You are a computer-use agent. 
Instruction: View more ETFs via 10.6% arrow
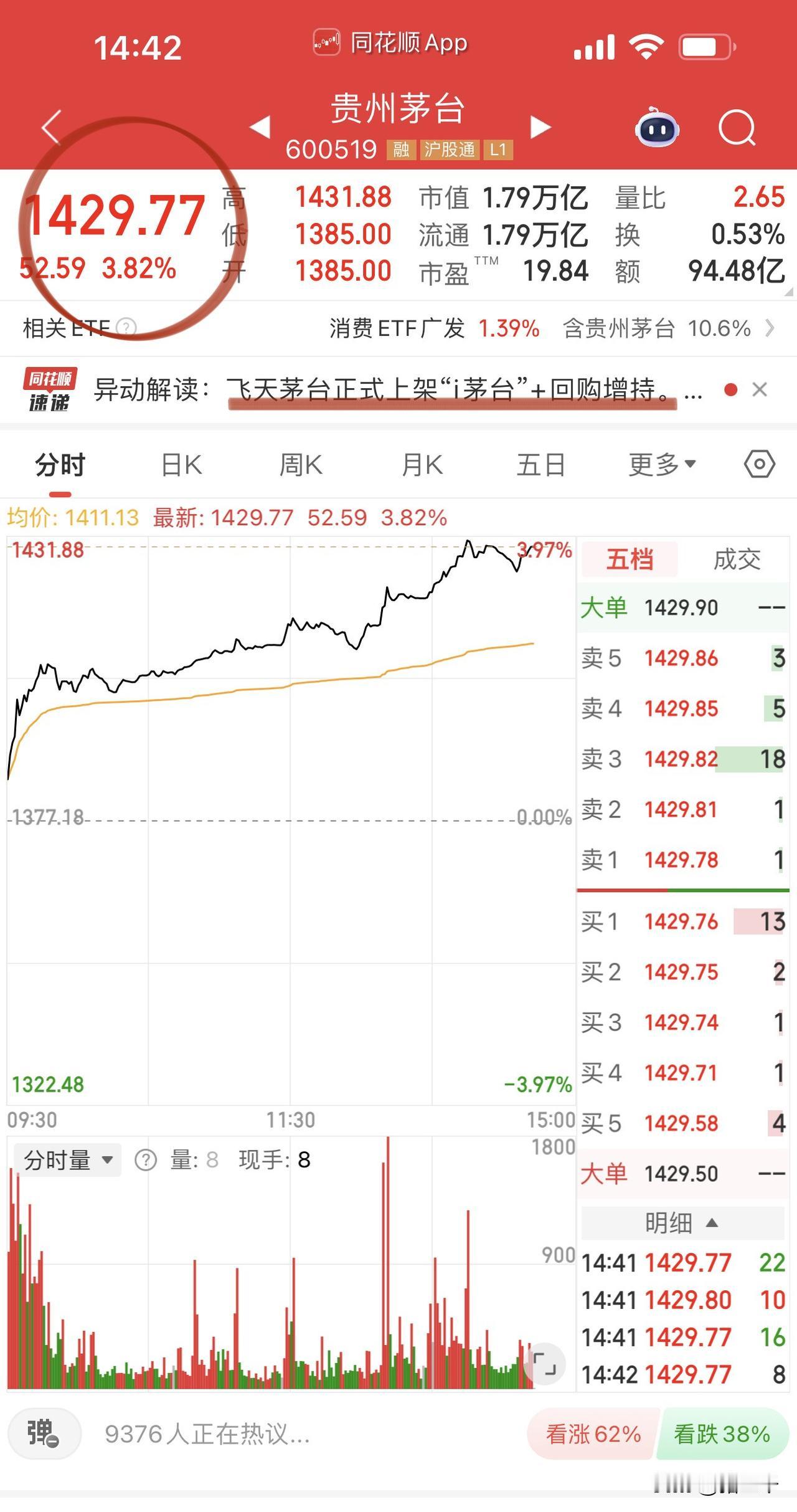pyautogui.click(x=770, y=328)
